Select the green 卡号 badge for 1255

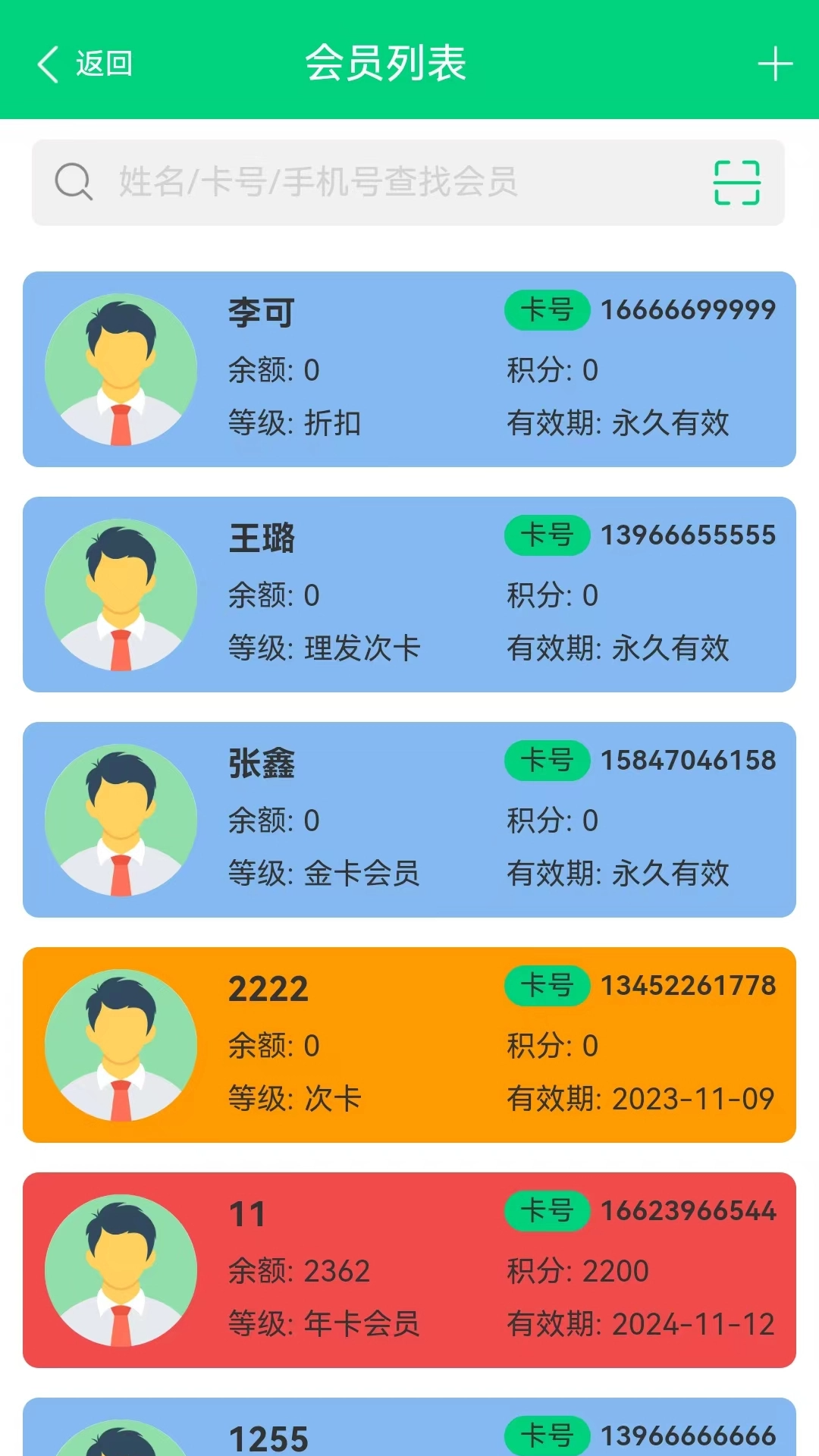click(547, 1436)
